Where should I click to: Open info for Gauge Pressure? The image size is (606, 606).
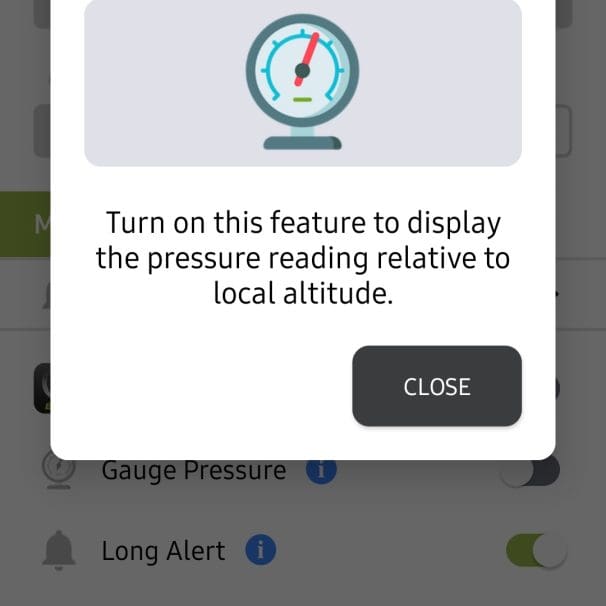[x=320, y=470]
